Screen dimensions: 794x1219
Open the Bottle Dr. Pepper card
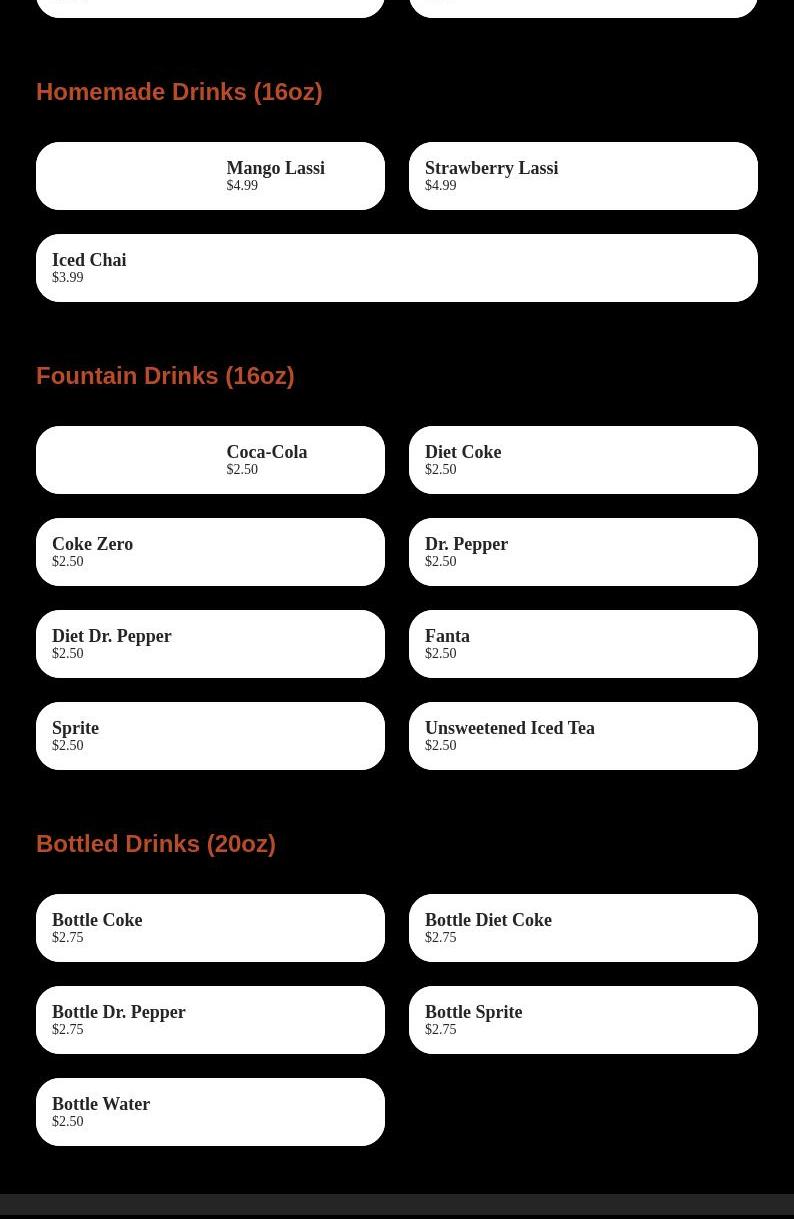point(210,1020)
